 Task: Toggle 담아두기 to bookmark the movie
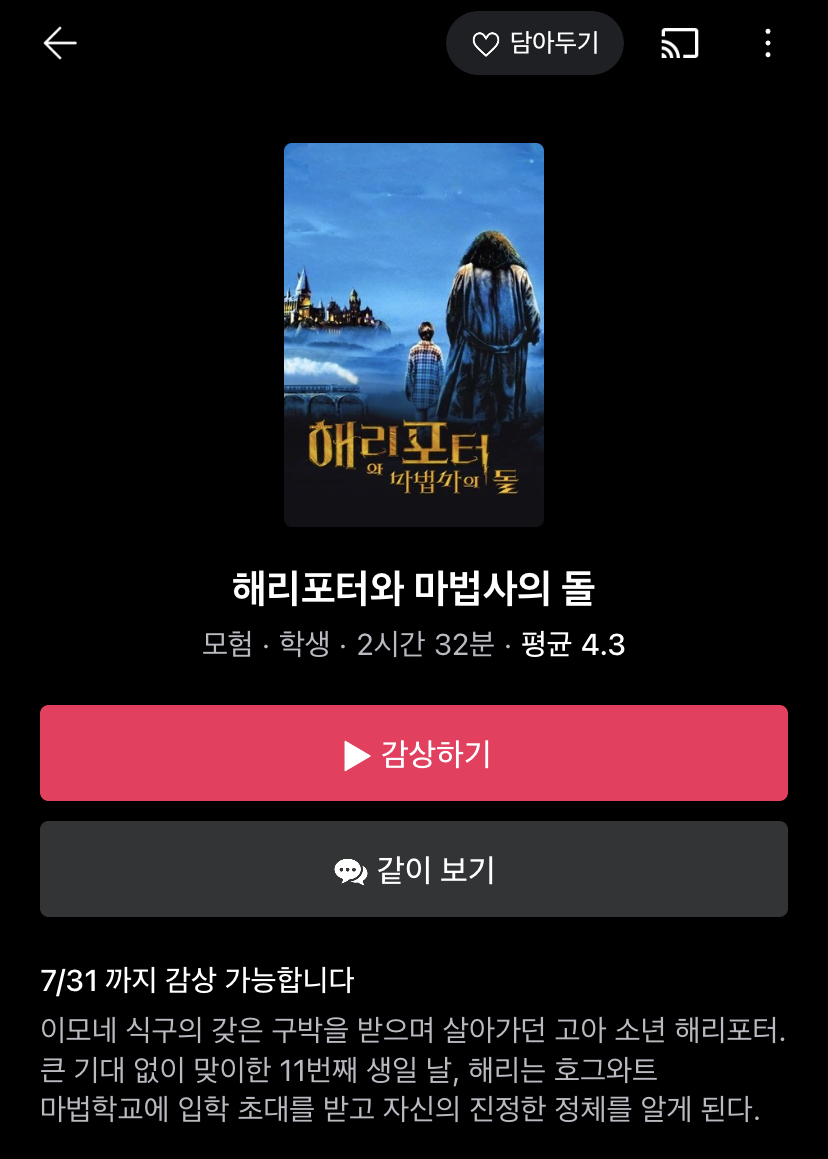pyautogui.click(x=534, y=43)
